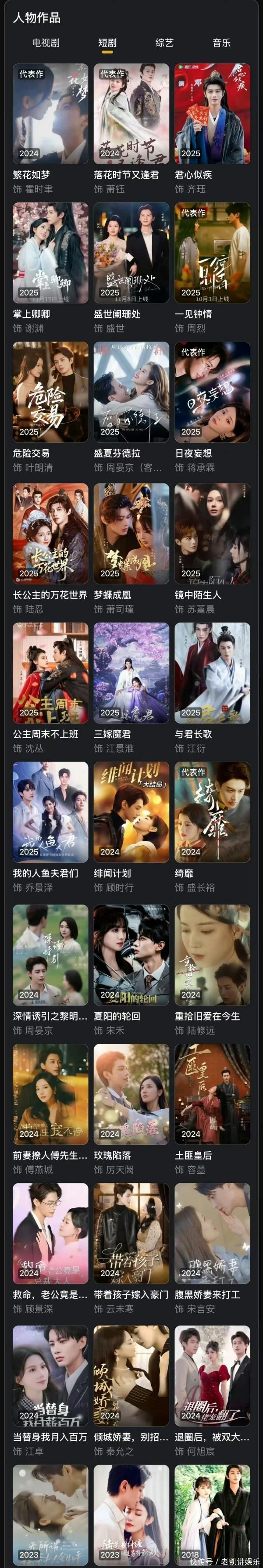Viewport: 263px width, 1568px height.
Task: Tap the 日夜妄想 poster
Action: coord(212,392)
